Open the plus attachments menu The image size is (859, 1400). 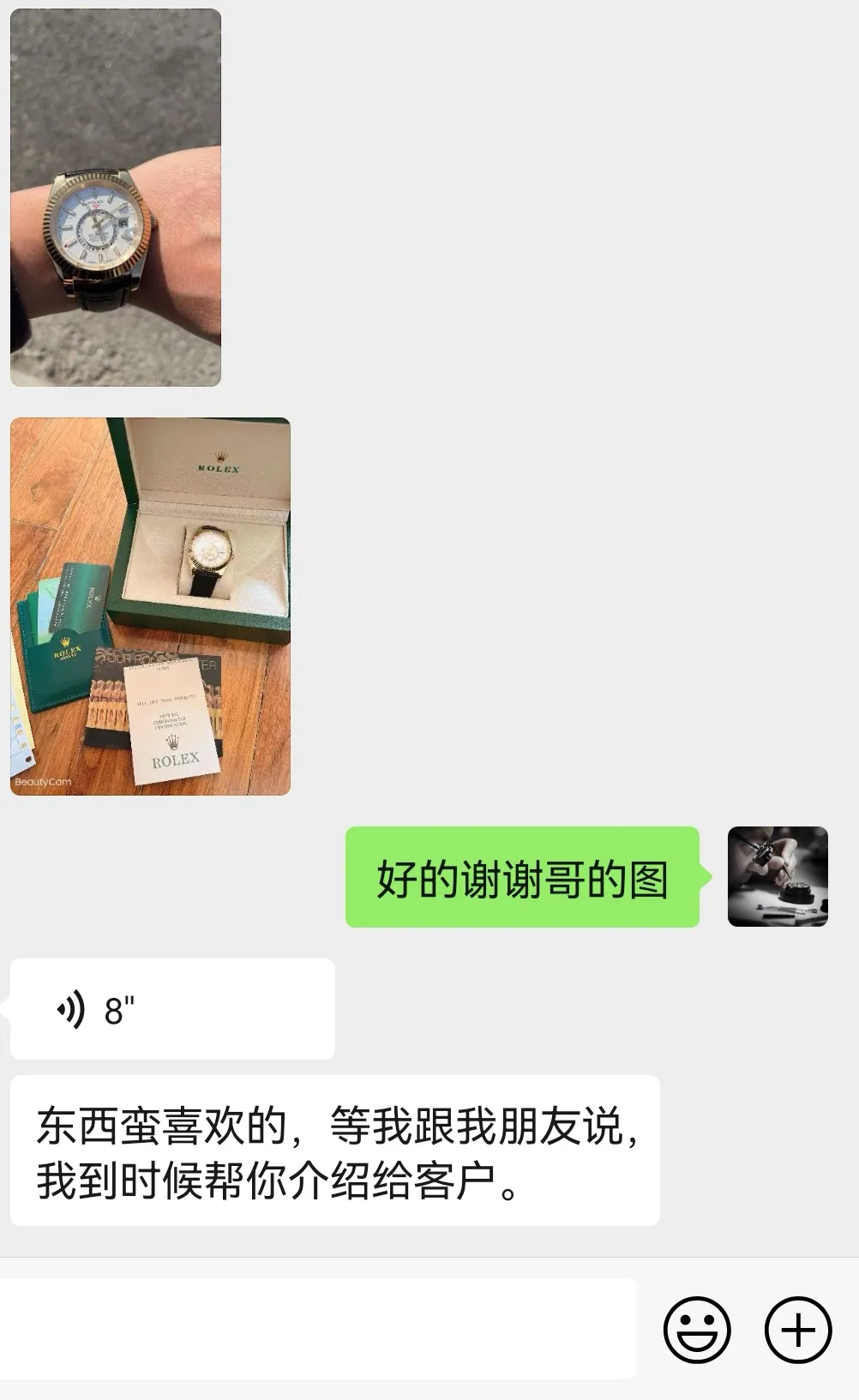pos(798,1330)
